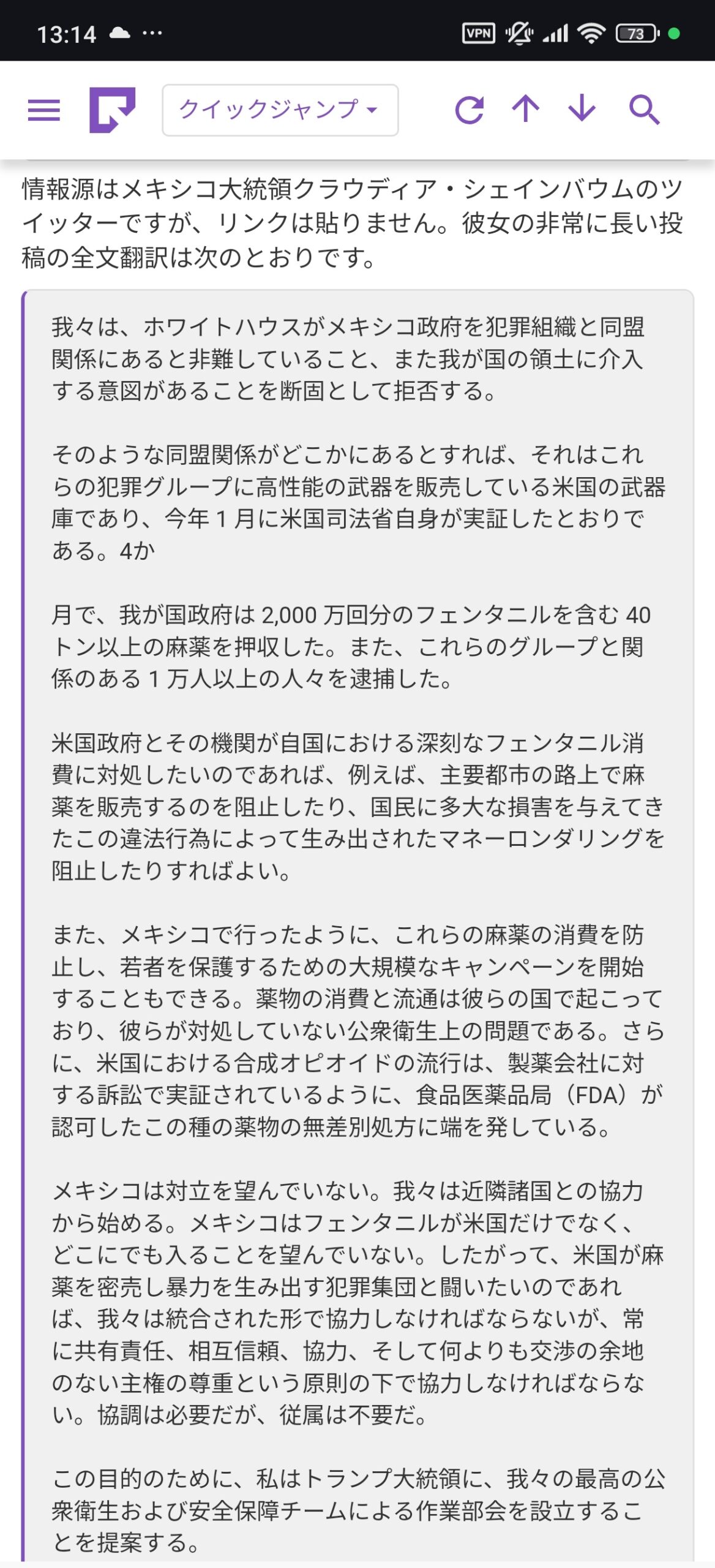Jump up with the up arrow
This screenshot has height=1568, width=715.
click(525, 110)
